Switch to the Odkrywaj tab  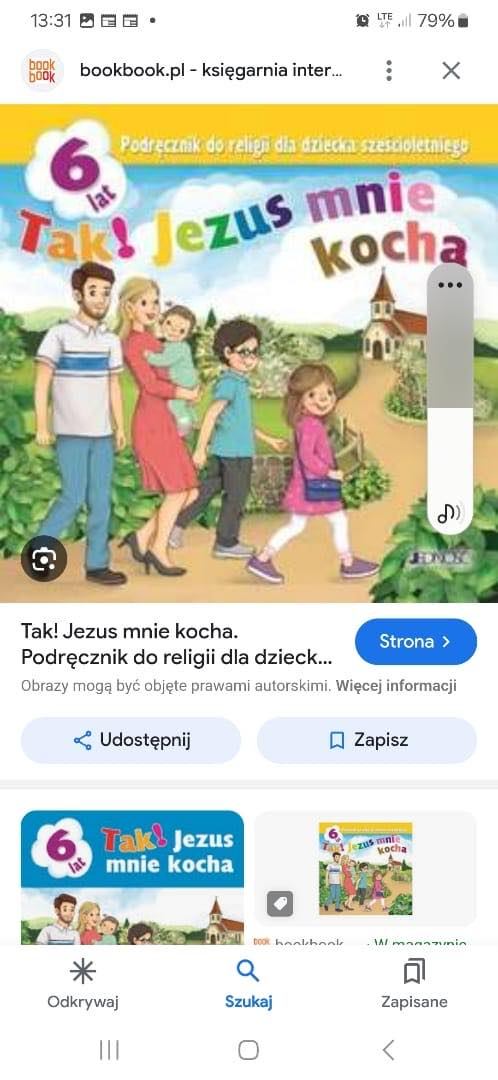(83, 985)
